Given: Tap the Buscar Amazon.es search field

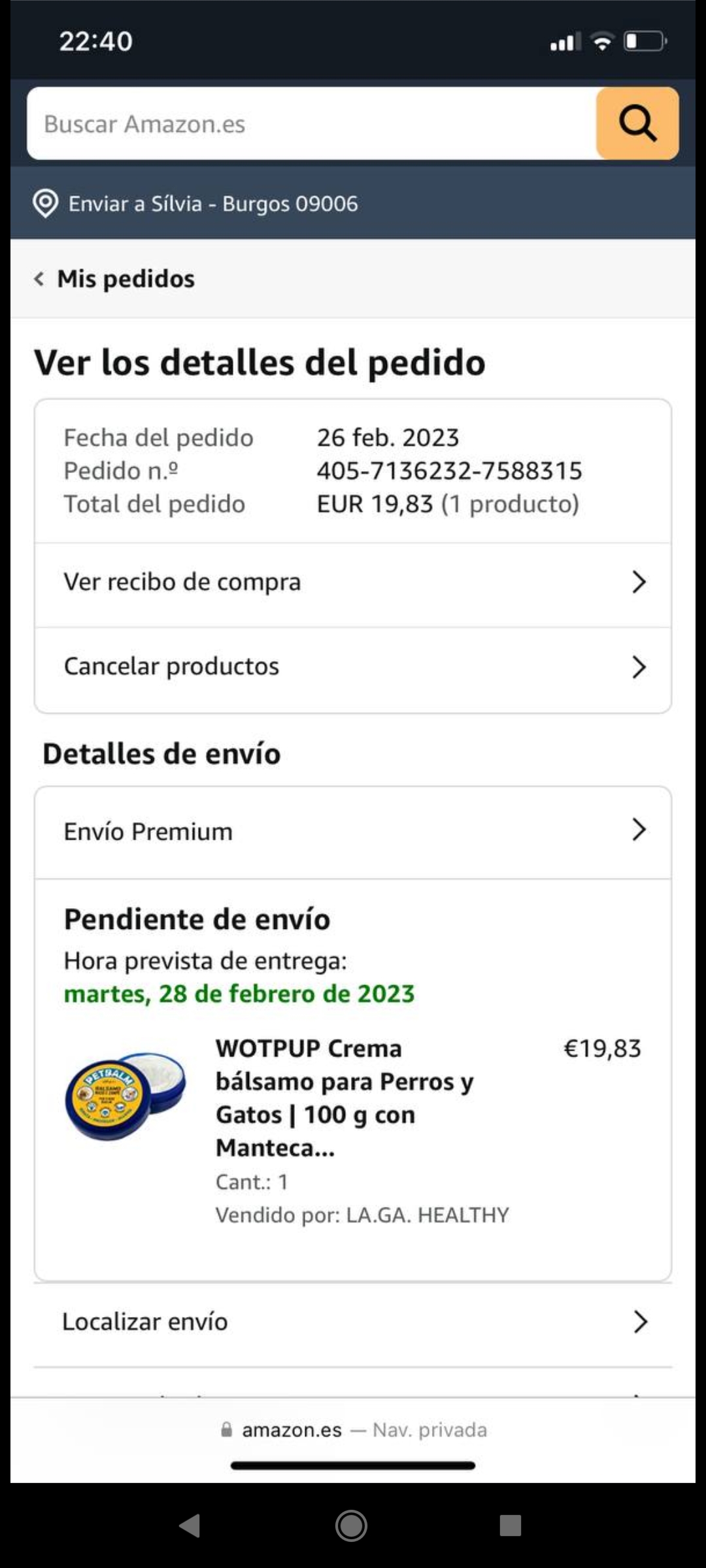Looking at the screenshot, I should [311, 123].
